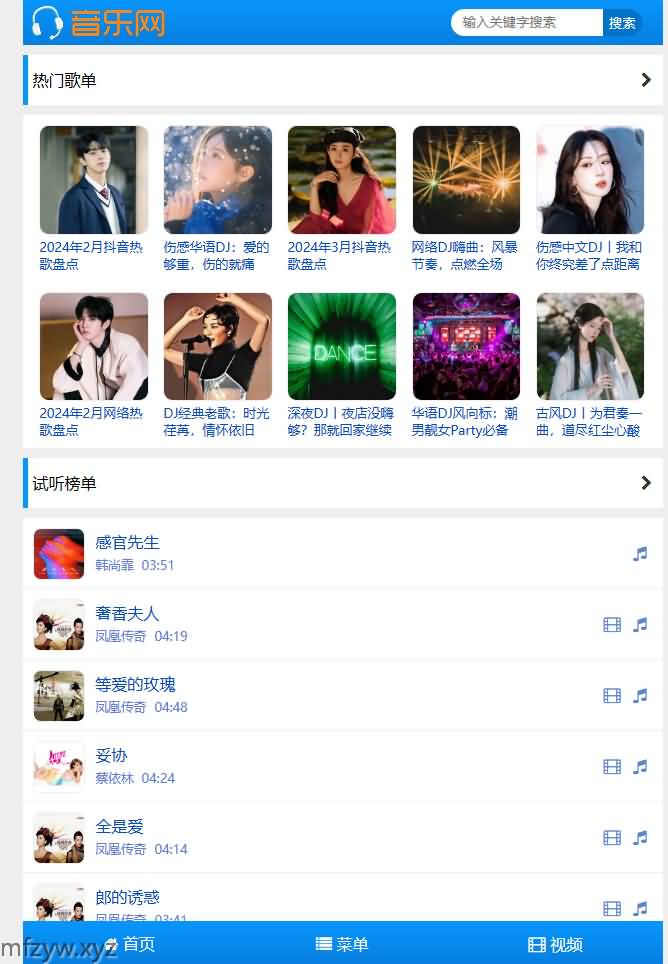Screen dimensions: 668x964
Task: Open the 菜单 tab
Action: [342, 944]
